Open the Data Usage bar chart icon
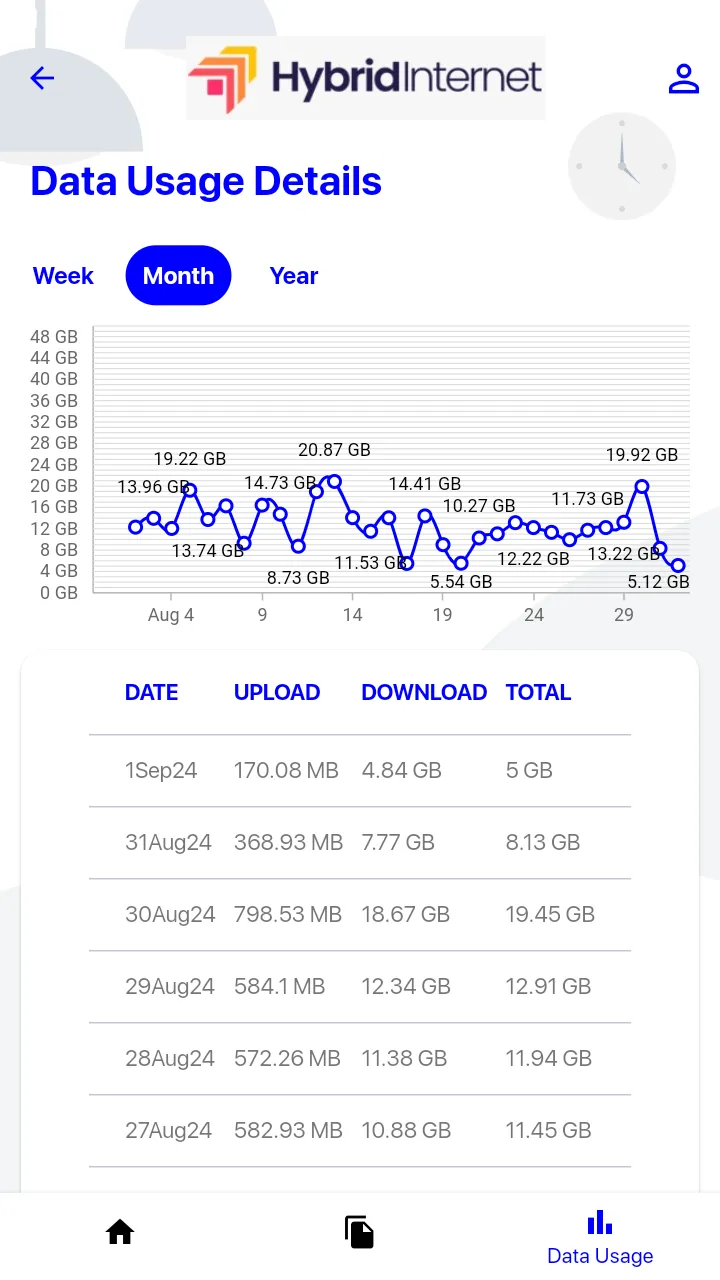The width and height of the screenshot is (720, 1280). pyautogui.click(x=599, y=1221)
